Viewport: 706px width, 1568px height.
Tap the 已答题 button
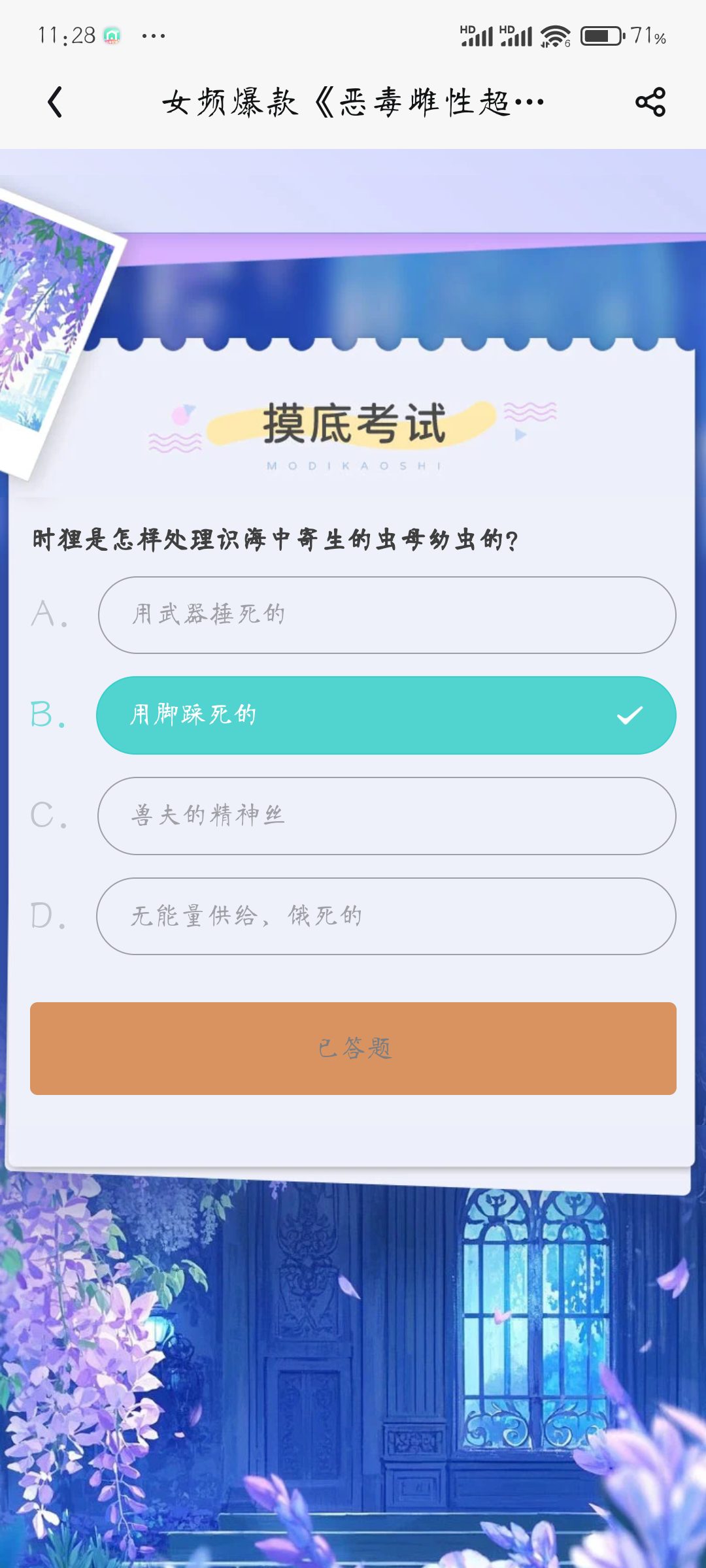[x=353, y=1049]
